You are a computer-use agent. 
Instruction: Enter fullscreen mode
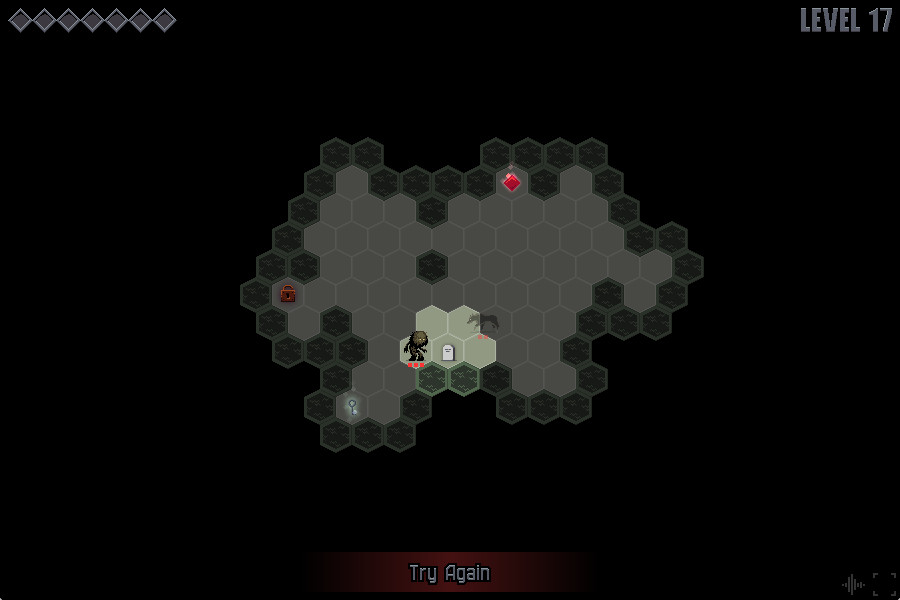tap(884, 584)
